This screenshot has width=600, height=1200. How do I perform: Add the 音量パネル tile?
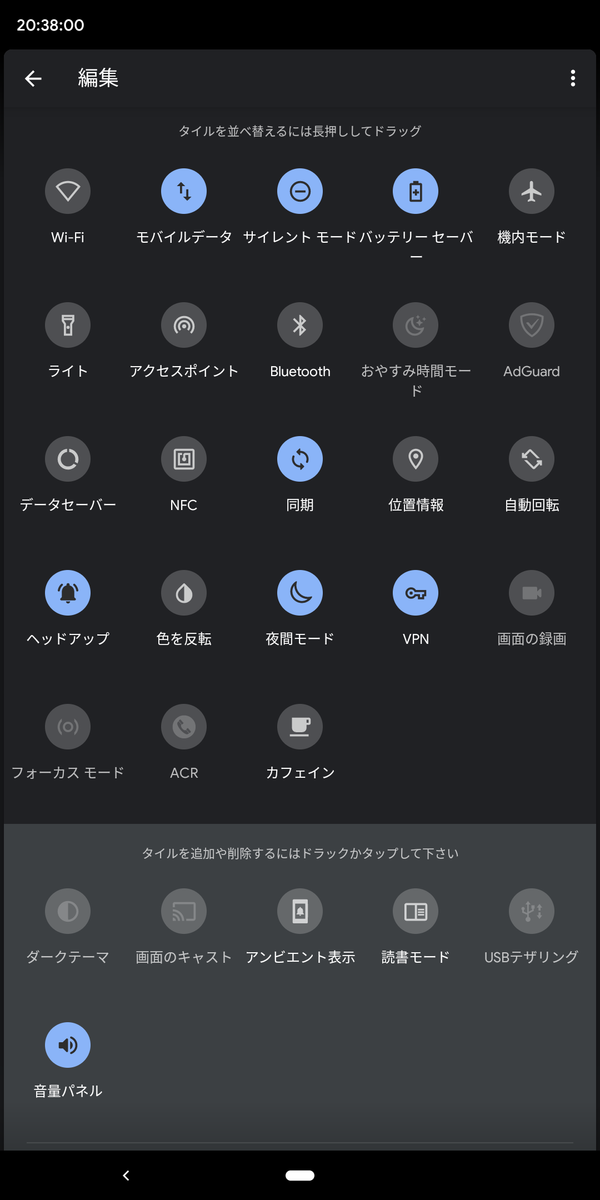coord(68,1045)
